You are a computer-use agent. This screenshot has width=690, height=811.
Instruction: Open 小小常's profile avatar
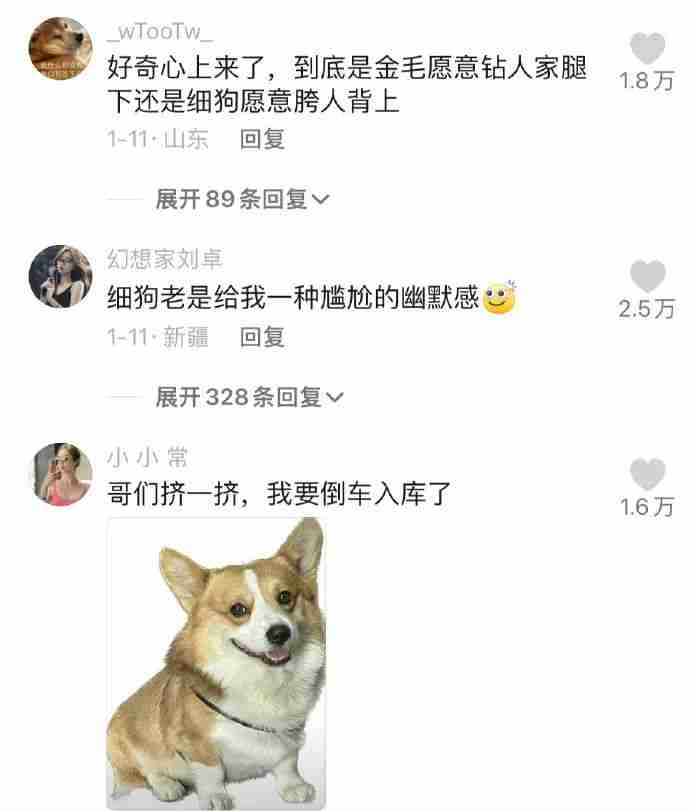click(x=60, y=474)
